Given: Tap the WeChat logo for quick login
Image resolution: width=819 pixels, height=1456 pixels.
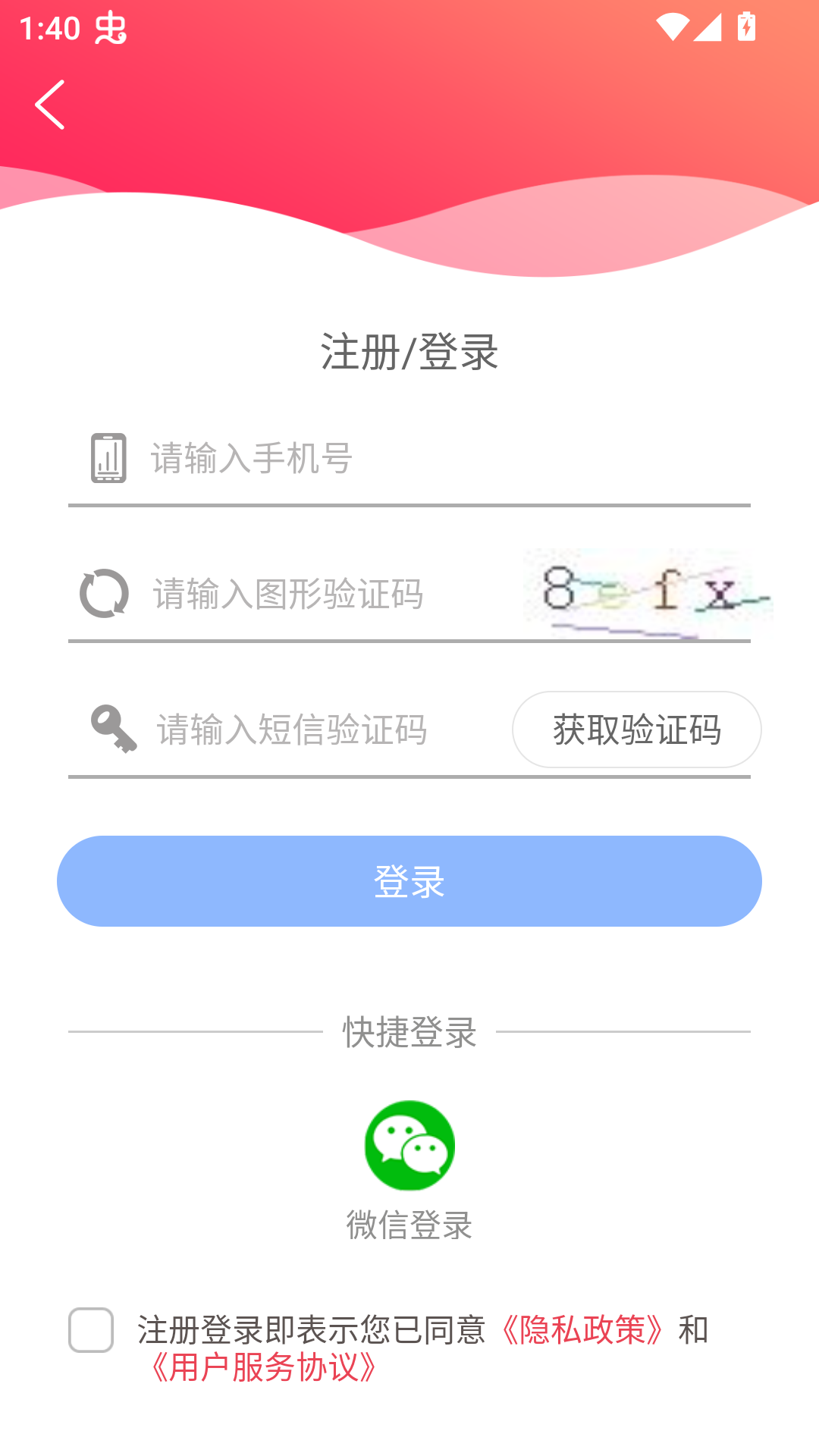Looking at the screenshot, I should [x=408, y=1145].
